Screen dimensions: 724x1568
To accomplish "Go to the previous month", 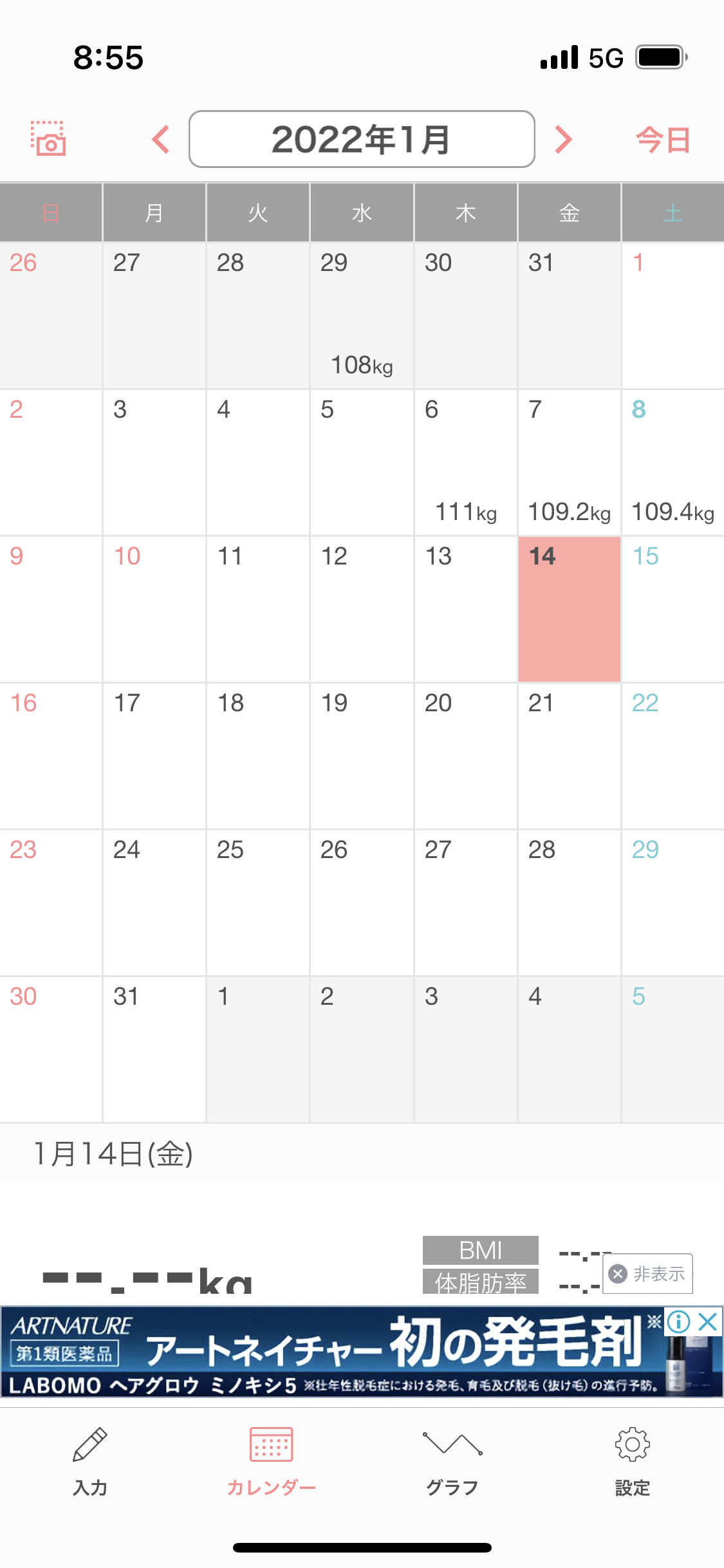I will click(161, 139).
